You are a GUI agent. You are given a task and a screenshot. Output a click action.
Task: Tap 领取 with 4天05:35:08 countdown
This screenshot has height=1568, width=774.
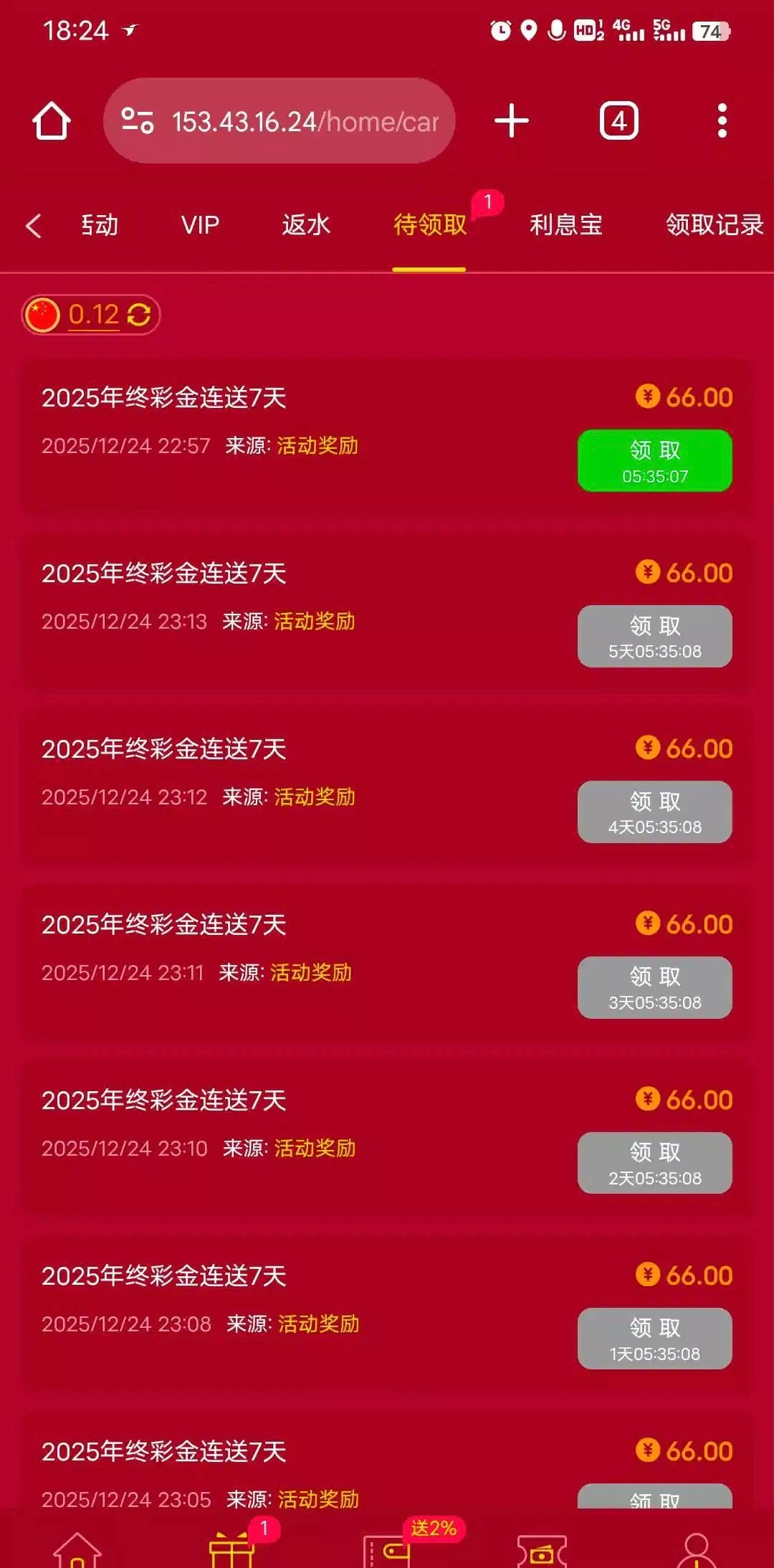click(654, 812)
